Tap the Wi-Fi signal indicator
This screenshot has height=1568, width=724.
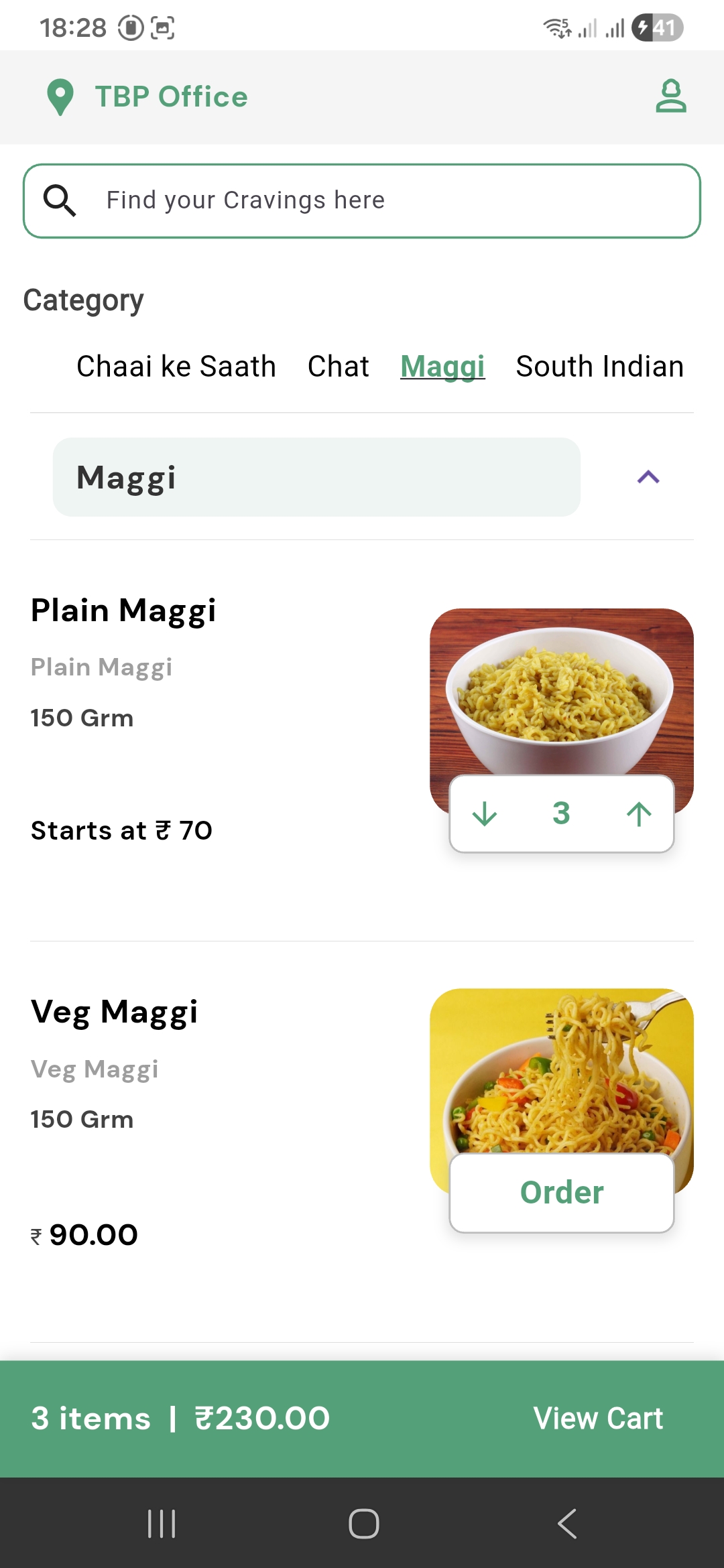point(556,28)
